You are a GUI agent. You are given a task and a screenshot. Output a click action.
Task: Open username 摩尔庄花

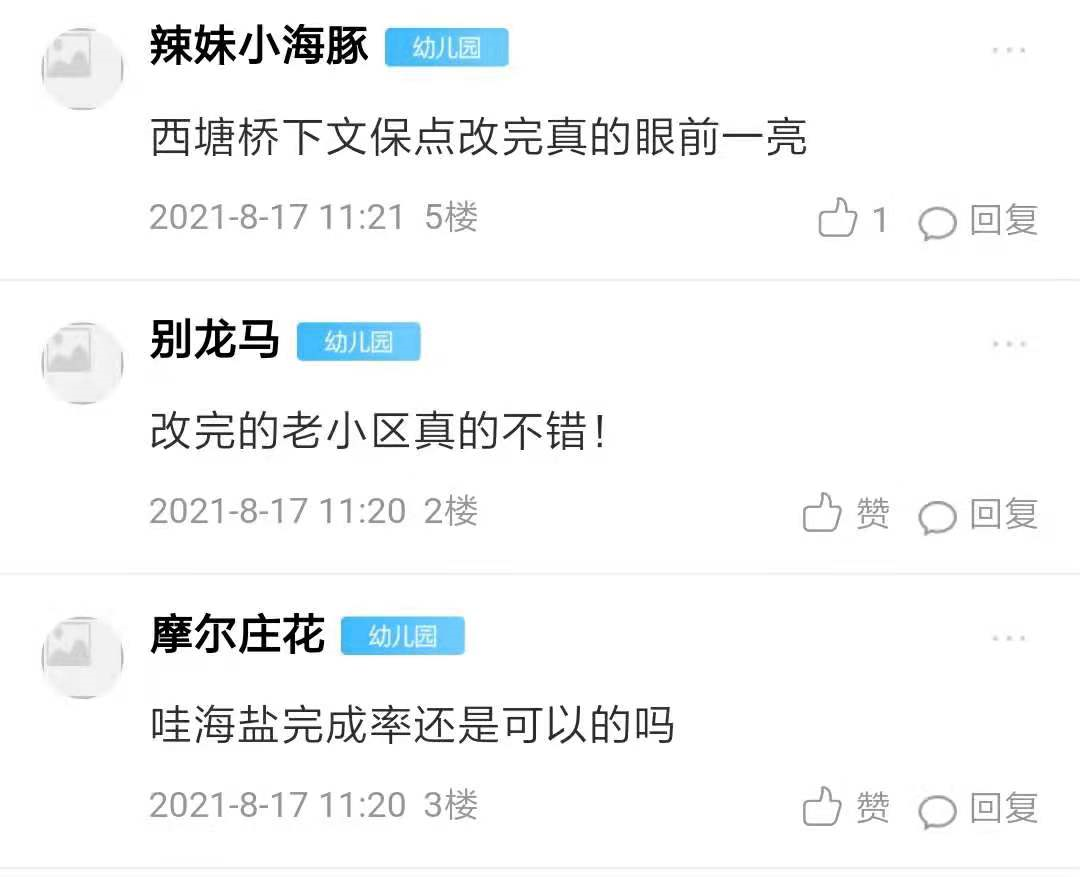pyautogui.click(x=237, y=636)
